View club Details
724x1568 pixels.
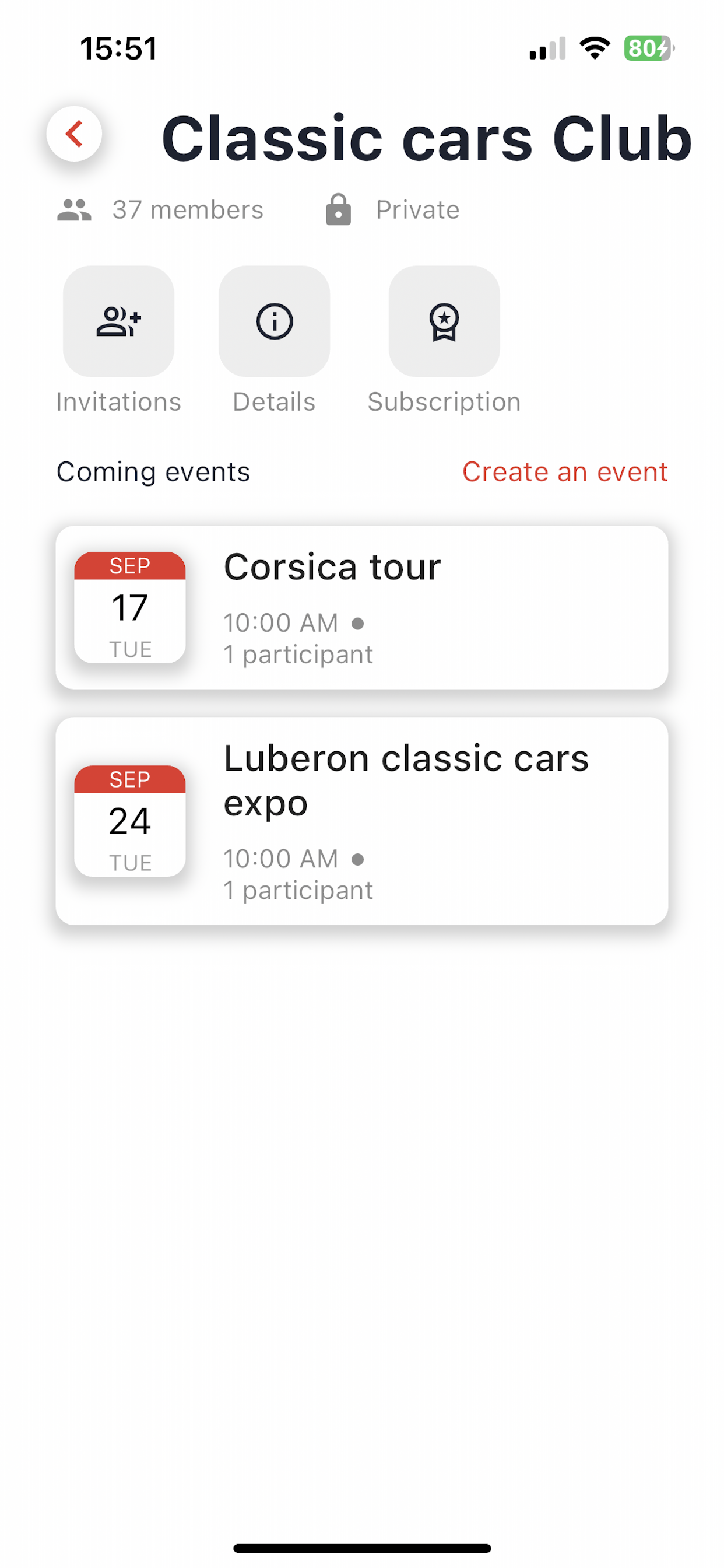click(x=275, y=321)
